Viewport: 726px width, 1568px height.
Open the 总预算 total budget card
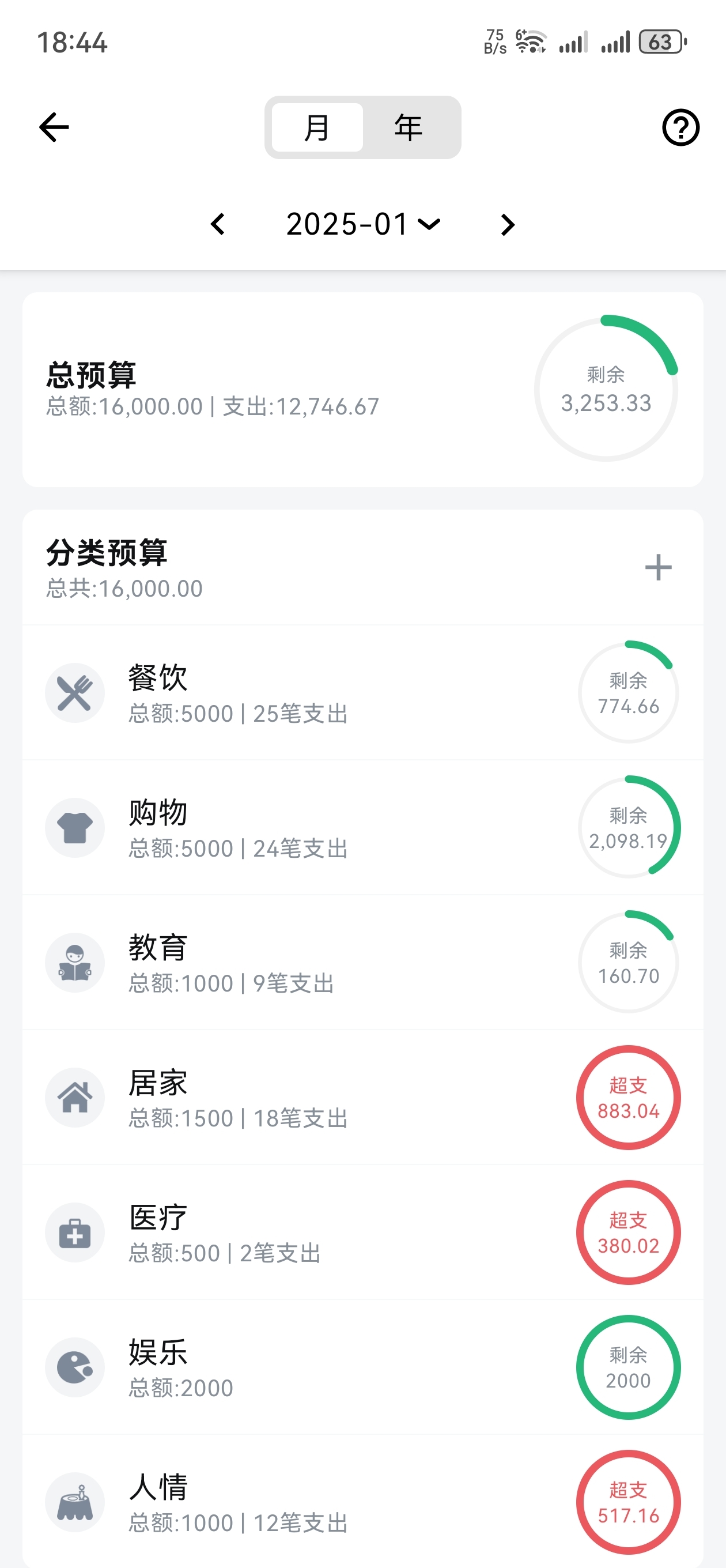click(x=362, y=390)
